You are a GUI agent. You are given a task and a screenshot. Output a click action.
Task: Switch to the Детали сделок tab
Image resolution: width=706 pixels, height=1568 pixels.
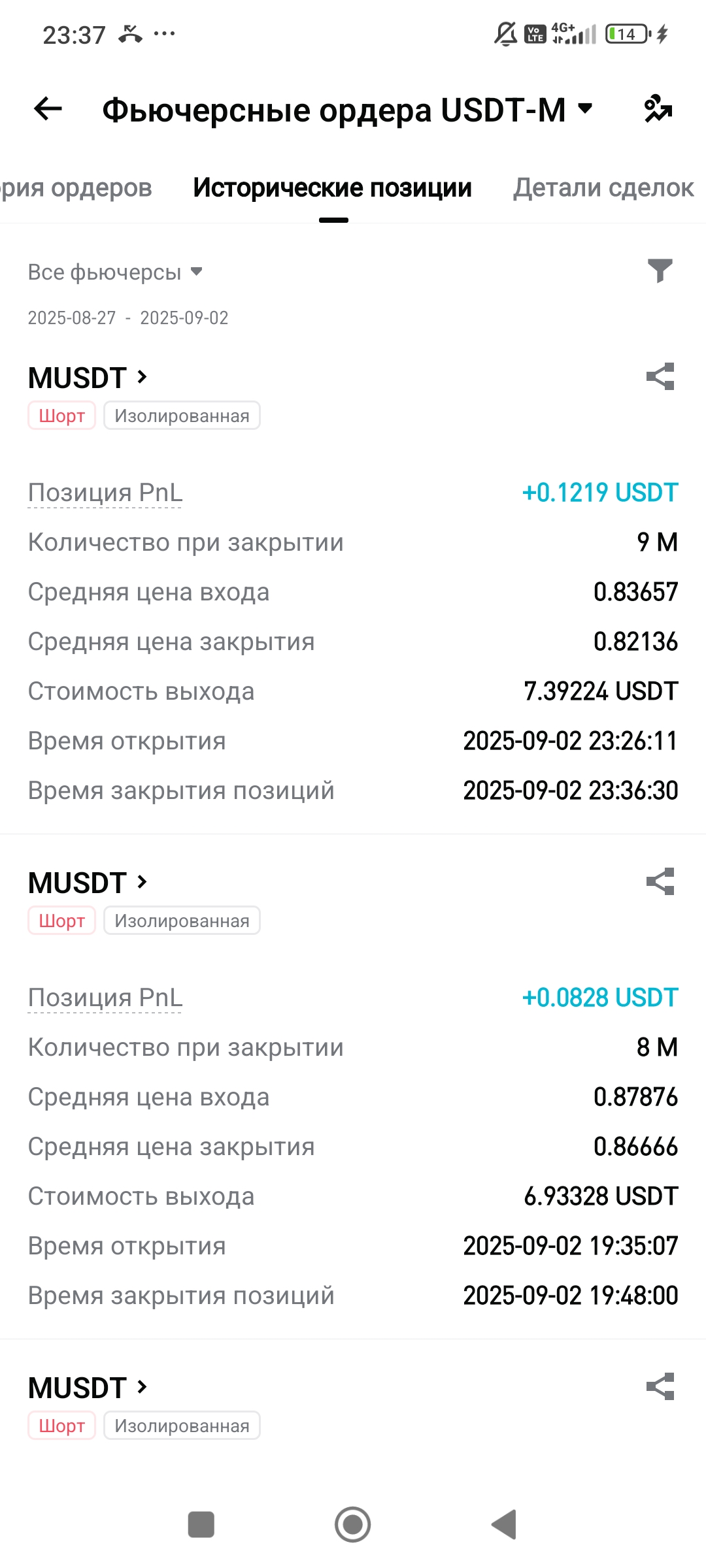click(603, 188)
